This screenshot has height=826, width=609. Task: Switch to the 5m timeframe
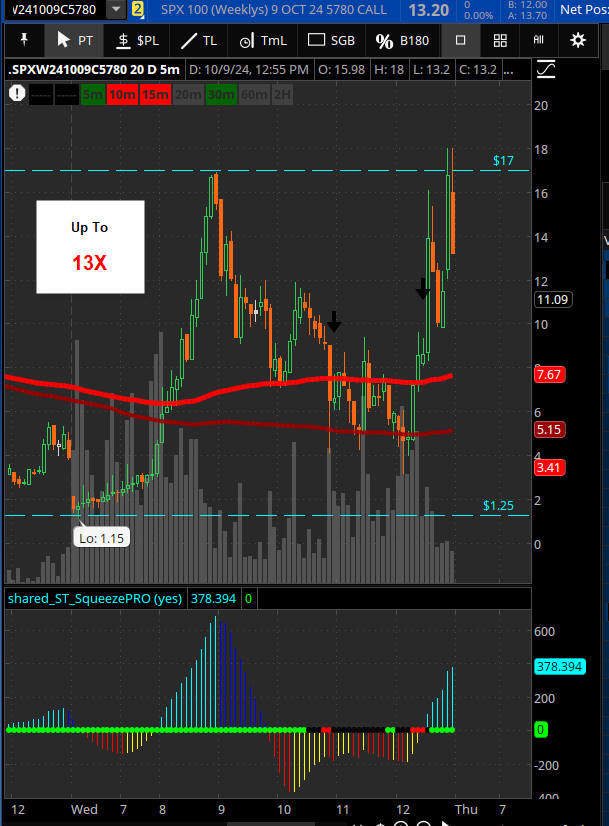click(x=93, y=93)
